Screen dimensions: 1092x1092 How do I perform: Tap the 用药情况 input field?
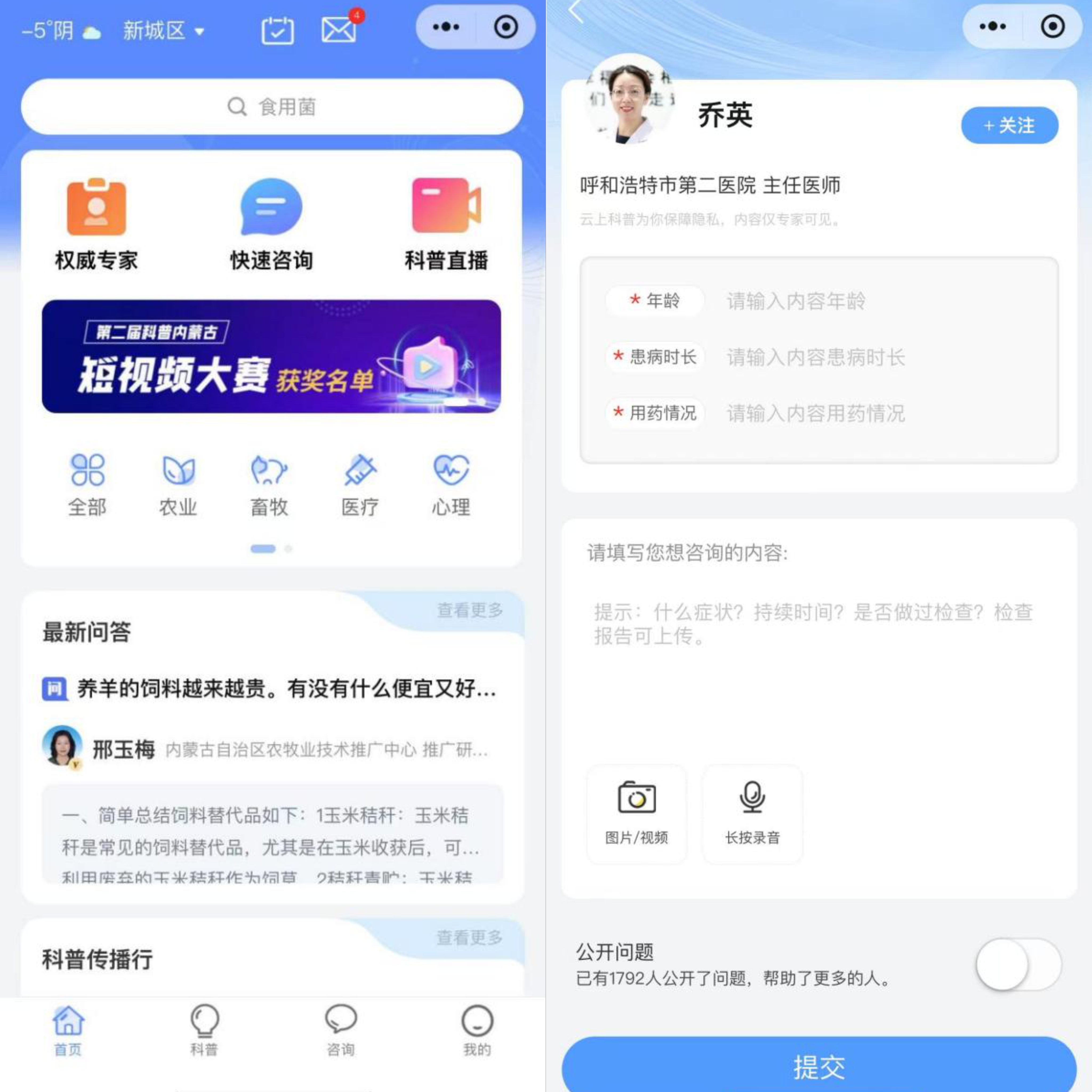[x=882, y=413]
